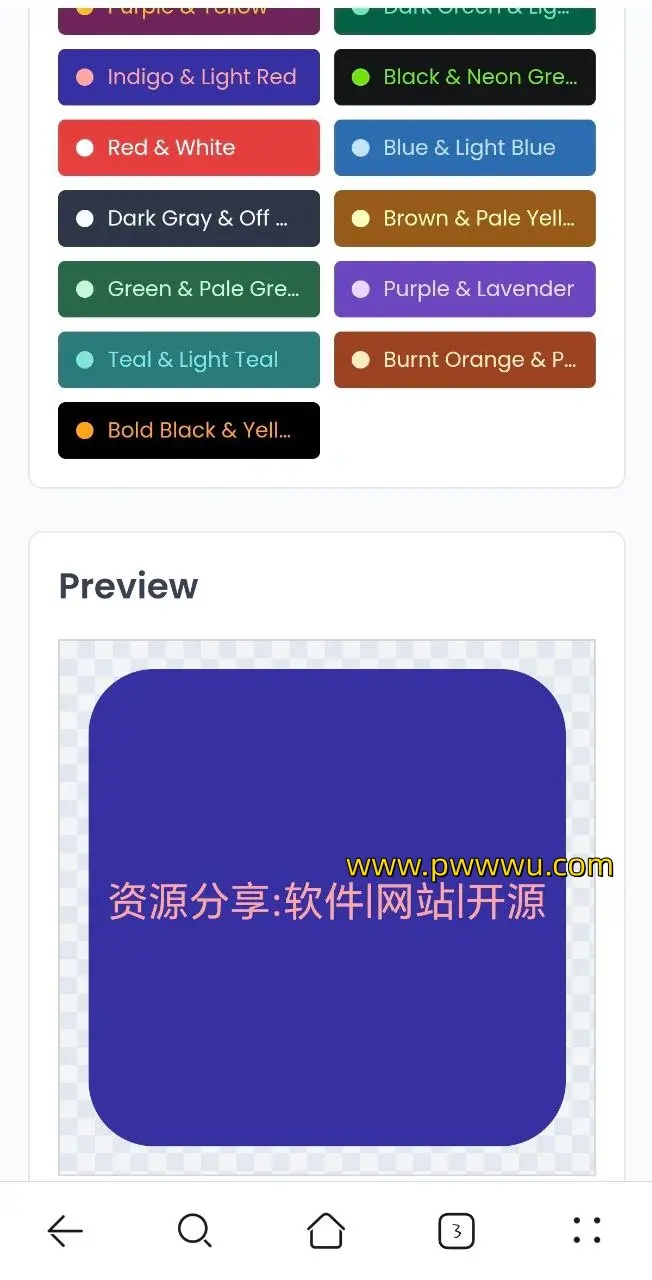Go back with the browser arrow
The height and width of the screenshot is (1280, 652).
pos(65,1231)
